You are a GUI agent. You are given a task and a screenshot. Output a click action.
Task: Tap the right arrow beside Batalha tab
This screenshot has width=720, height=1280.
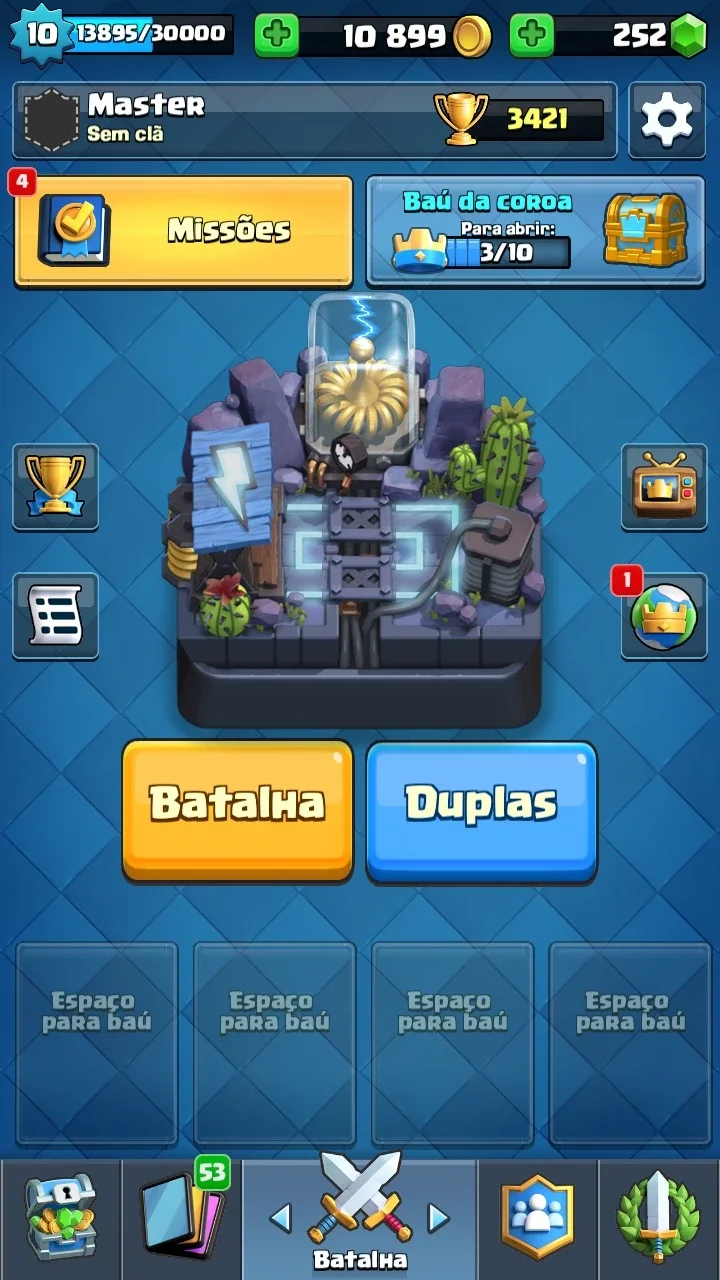(438, 1217)
